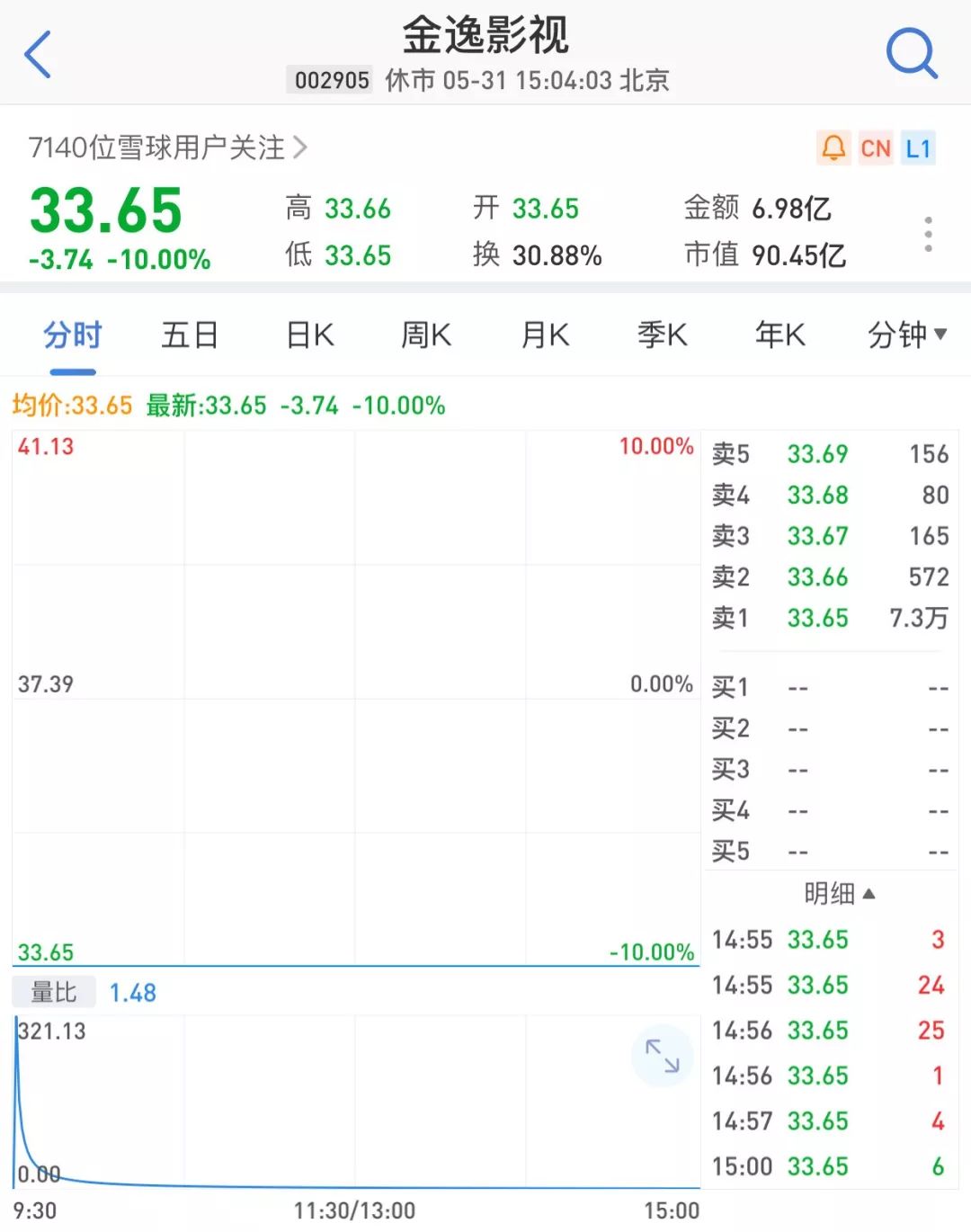Open the 分钟 interval dropdown
971x1232 pixels.
906,335
